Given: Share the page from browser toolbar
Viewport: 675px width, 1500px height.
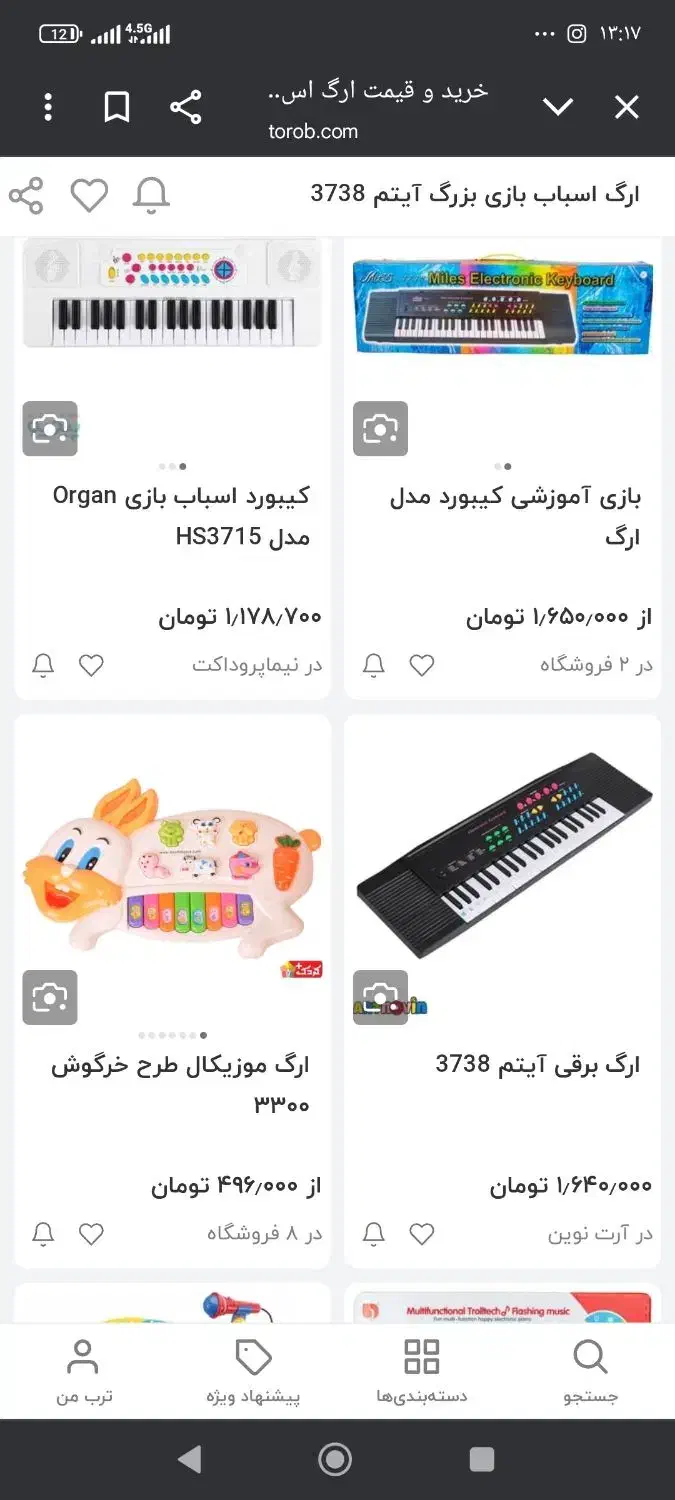Looking at the screenshot, I should click(x=185, y=107).
